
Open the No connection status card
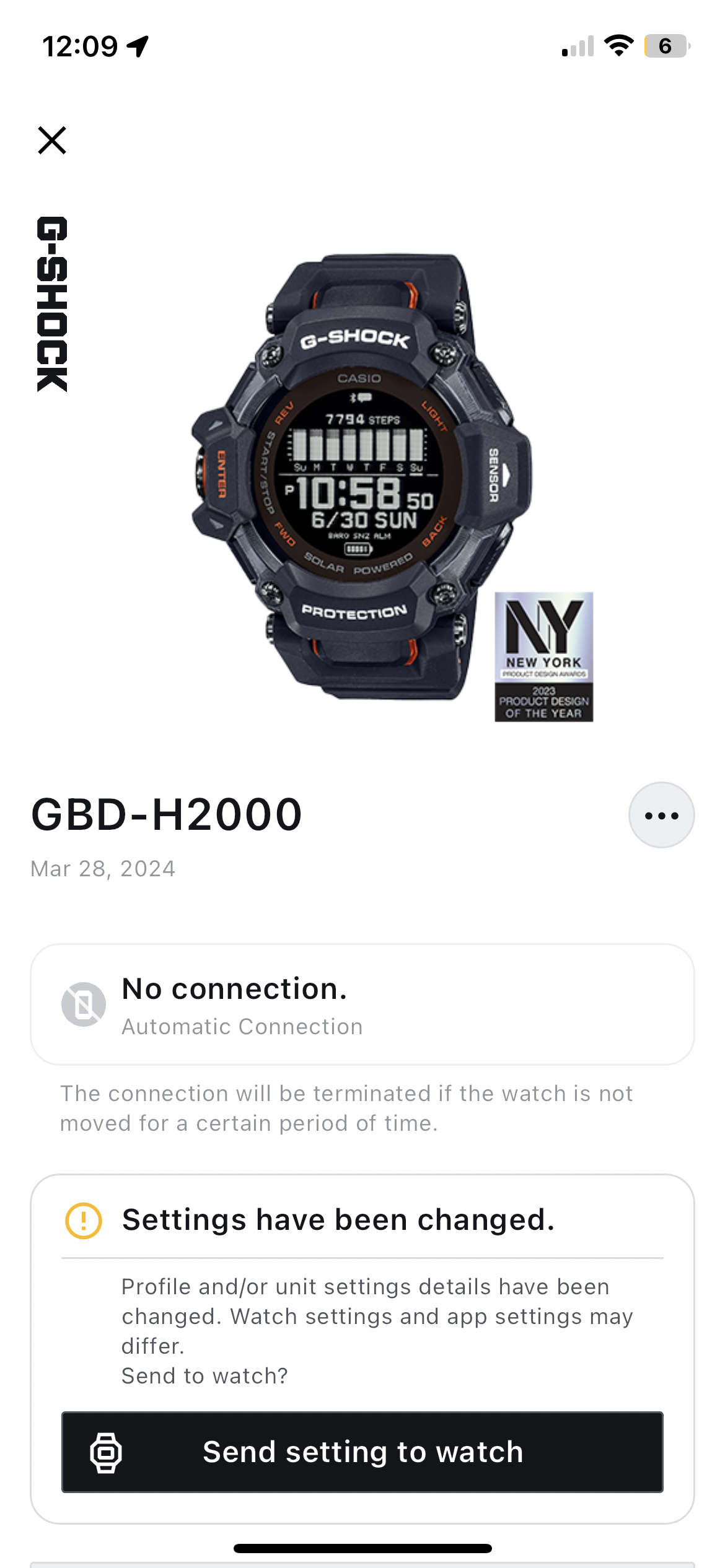362,1004
